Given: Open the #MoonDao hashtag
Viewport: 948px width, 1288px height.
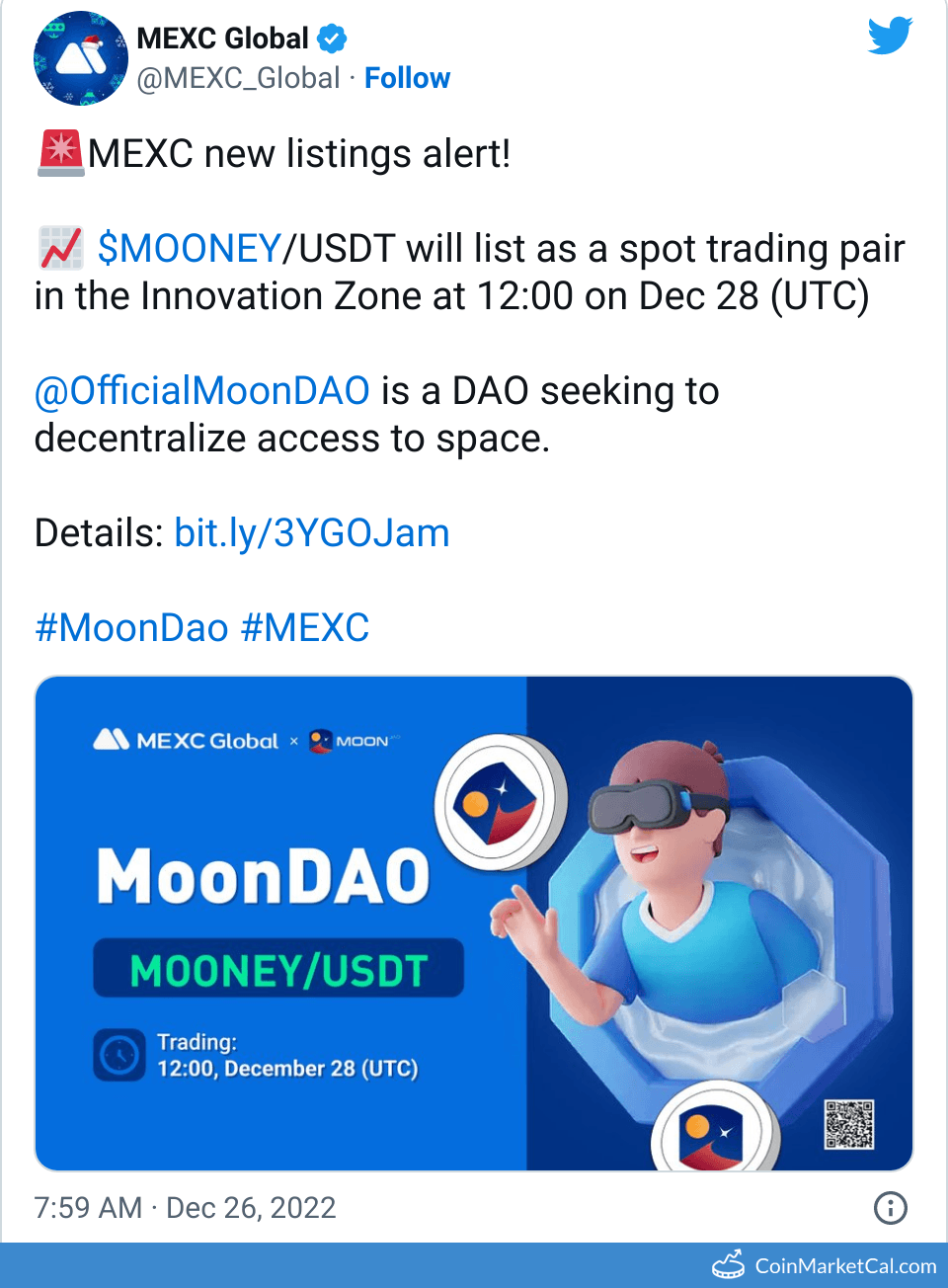Looking at the screenshot, I should pyautogui.click(x=131, y=628).
